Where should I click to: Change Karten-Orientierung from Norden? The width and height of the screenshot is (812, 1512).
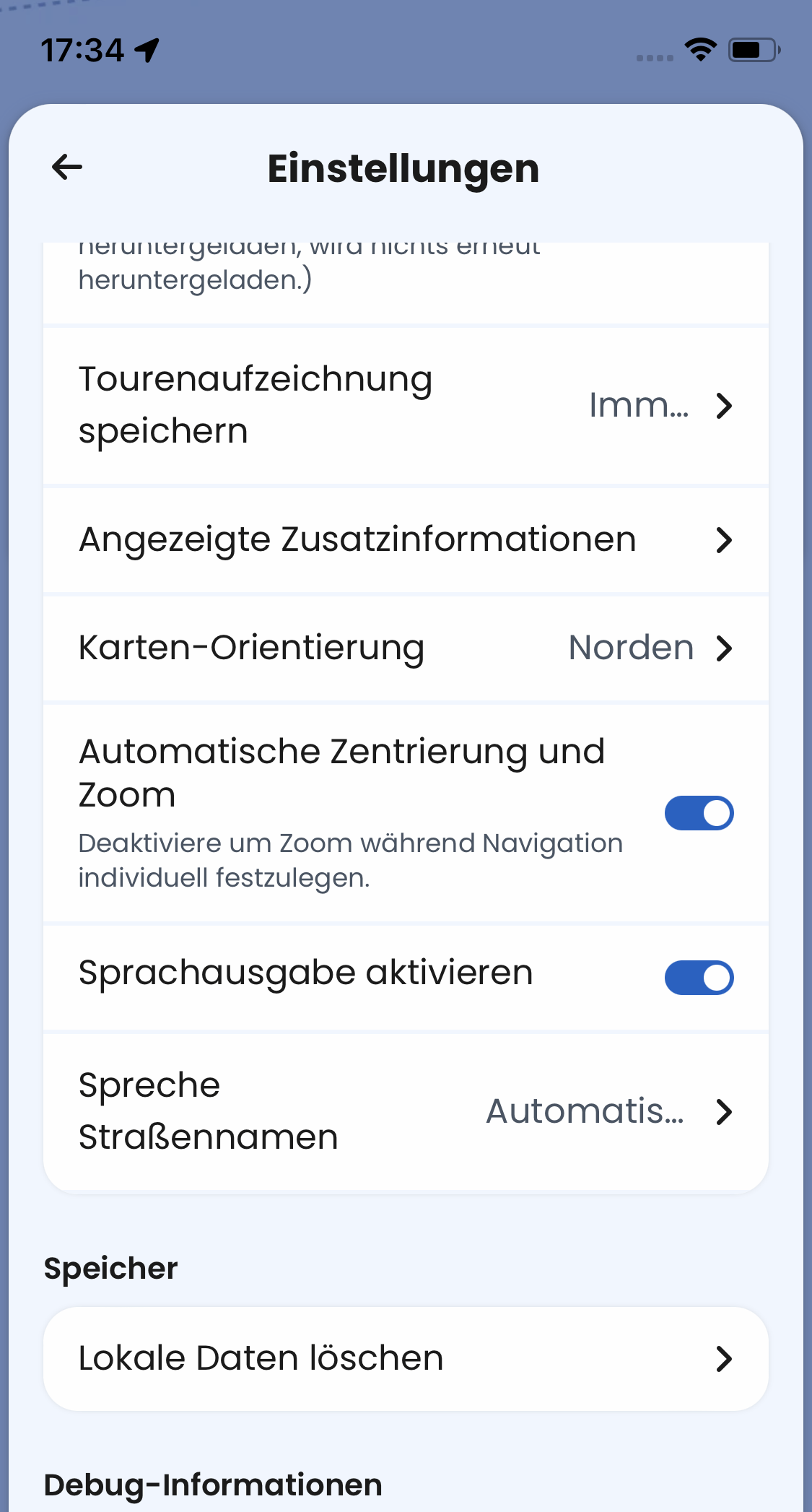[x=406, y=648]
